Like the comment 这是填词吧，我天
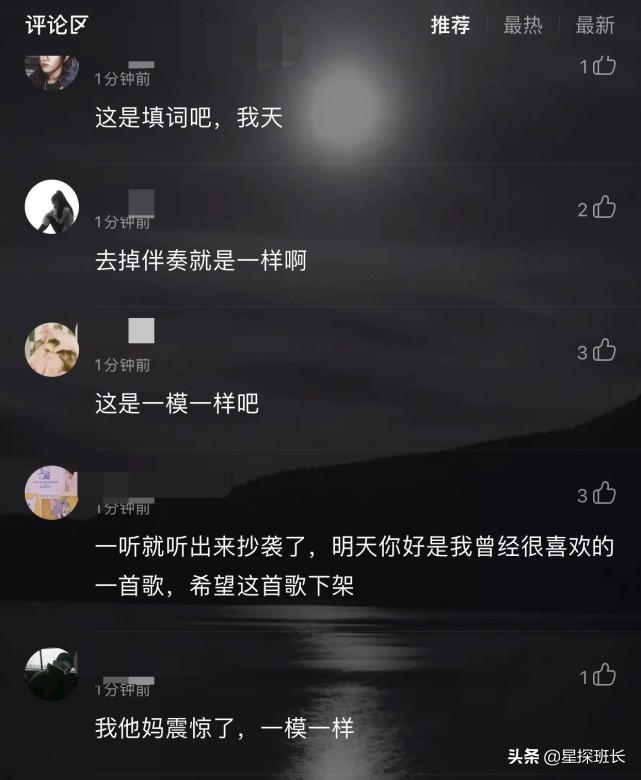The height and width of the screenshot is (780, 641). pyautogui.click(x=604, y=66)
